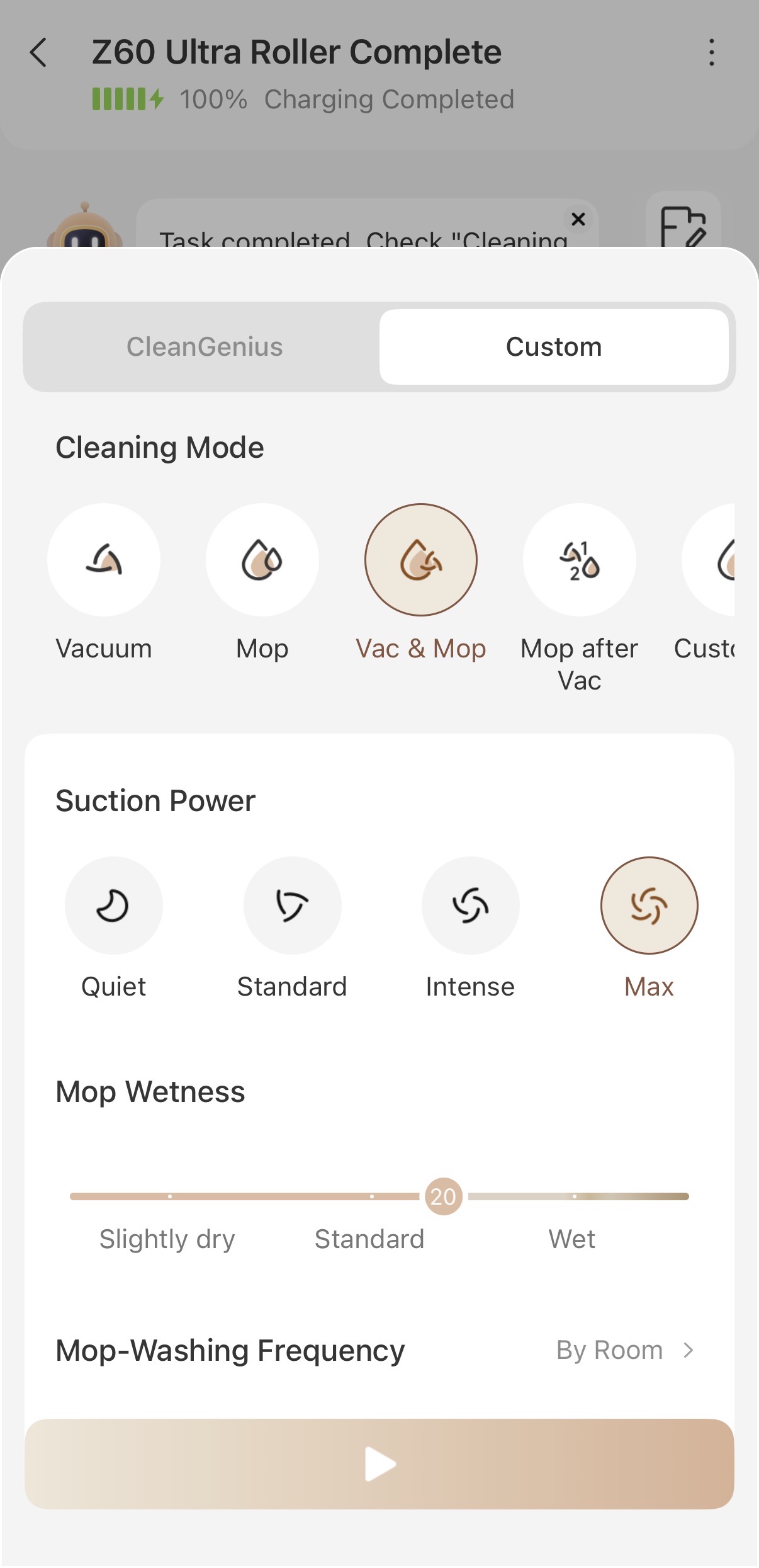Select Max suction power

[649, 906]
